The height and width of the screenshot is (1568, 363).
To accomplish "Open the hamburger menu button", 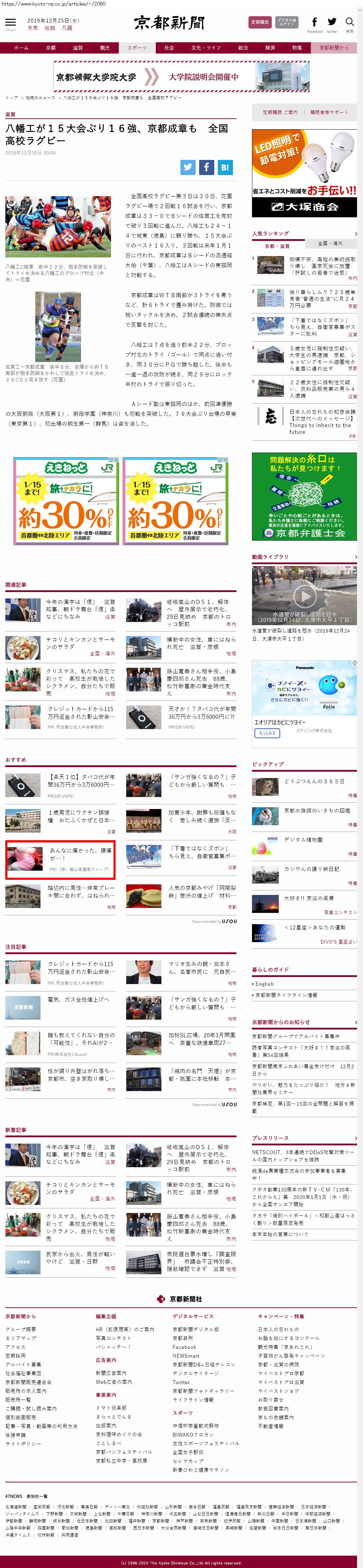I will [x=10, y=23].
